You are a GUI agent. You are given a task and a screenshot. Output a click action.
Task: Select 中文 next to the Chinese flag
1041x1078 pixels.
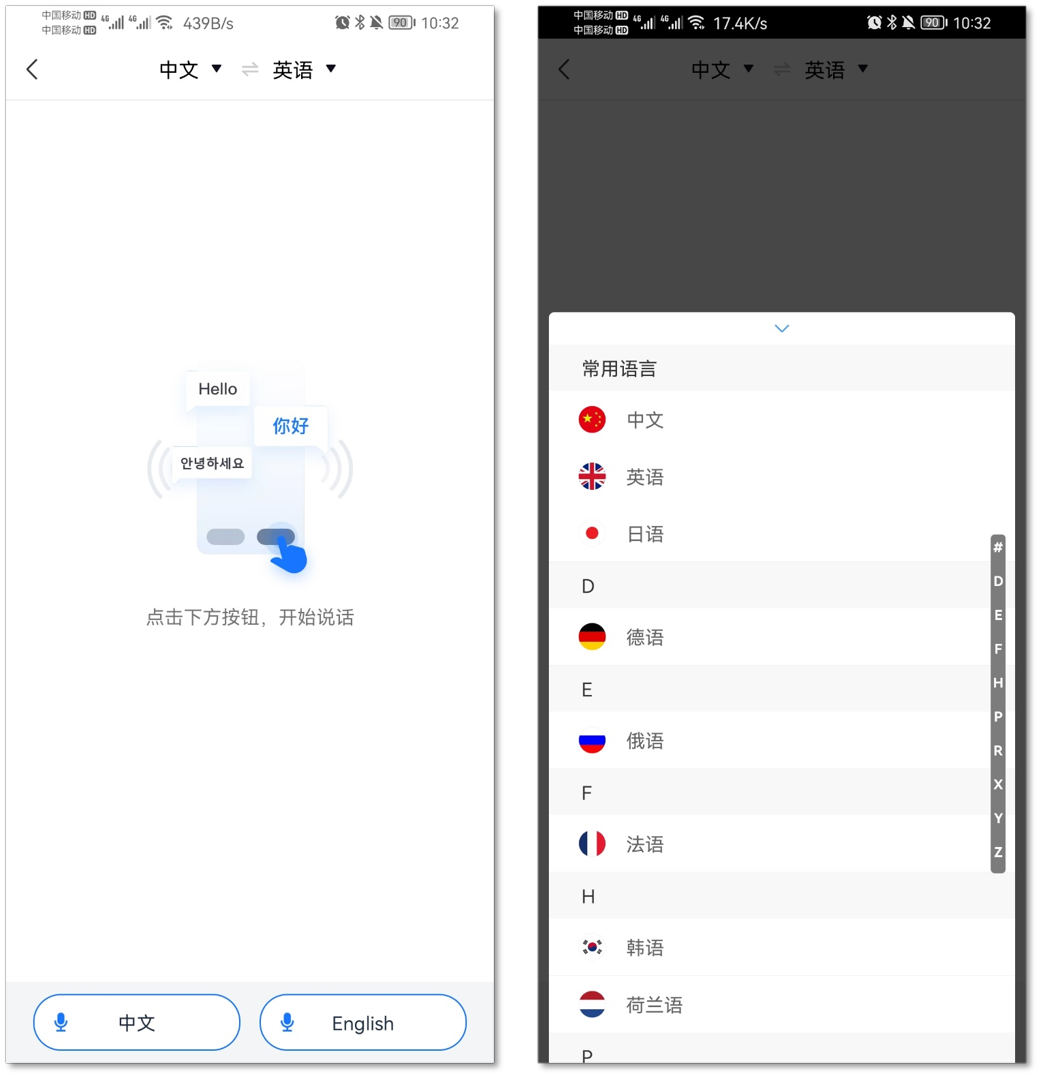(645, 420)
